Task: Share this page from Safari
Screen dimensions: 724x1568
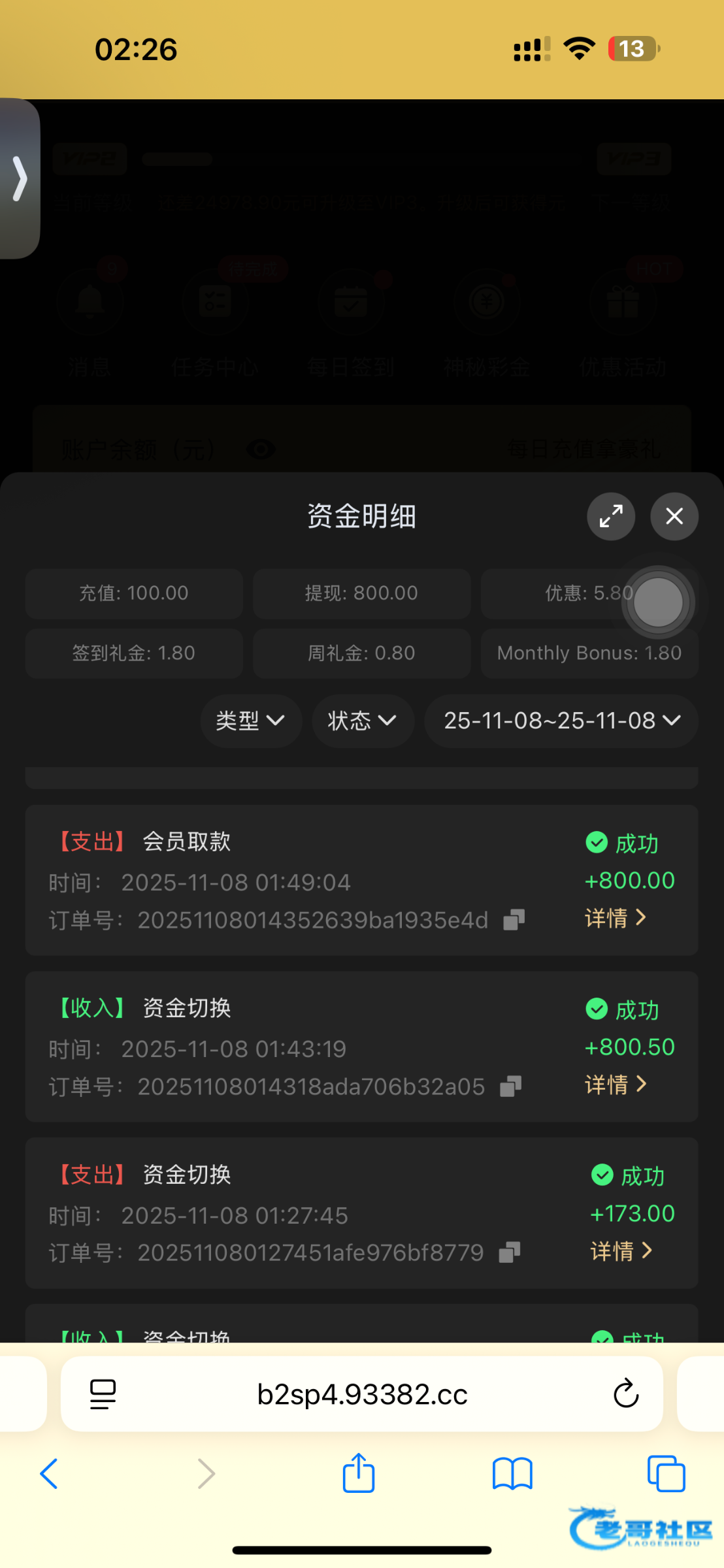Action: coord(359,1473)
